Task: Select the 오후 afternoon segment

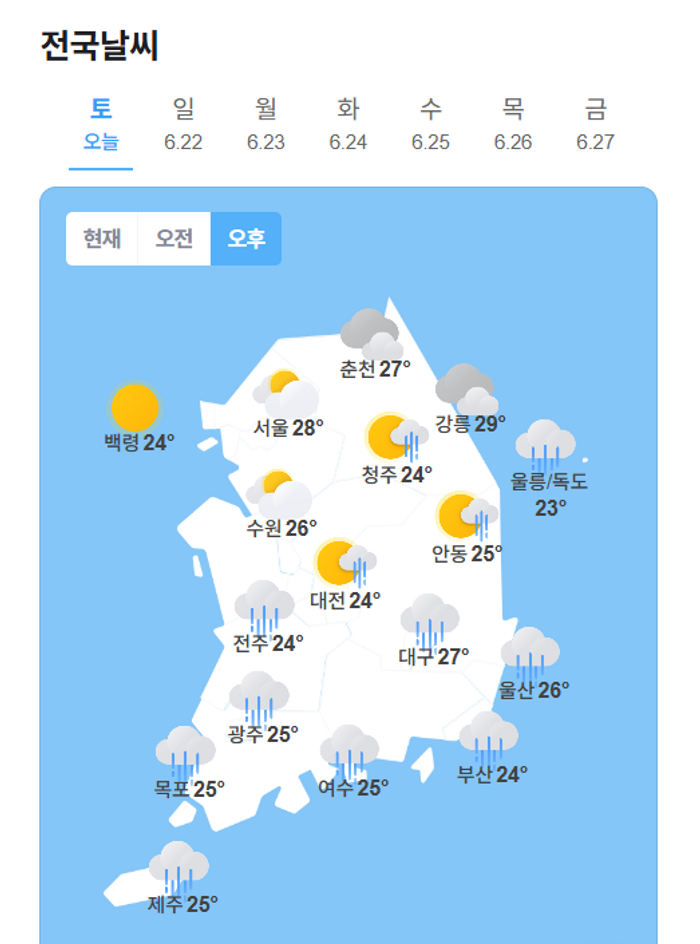Action: click(246, 239)
